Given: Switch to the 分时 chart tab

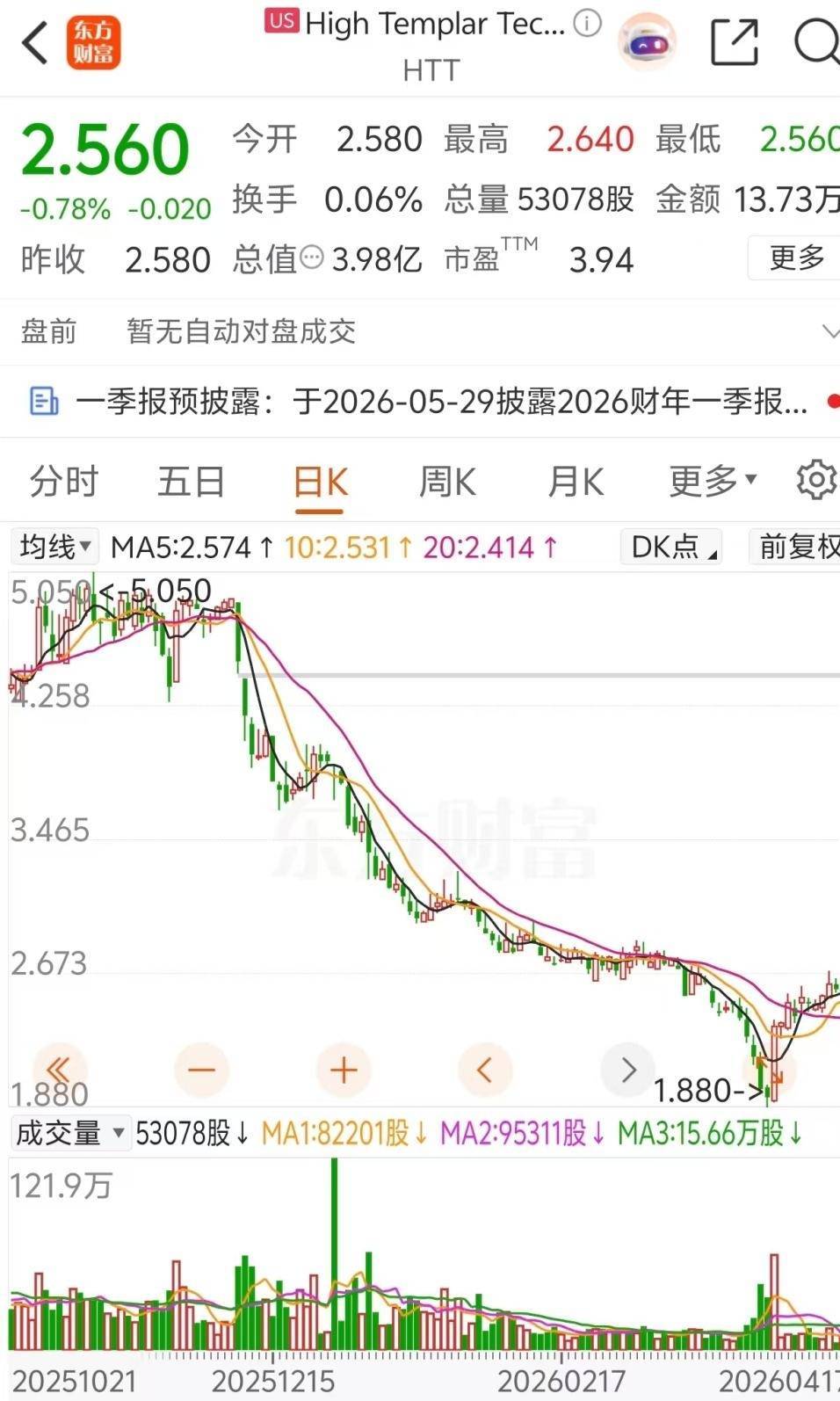Looking at the screenshot, I should point(64,482).
